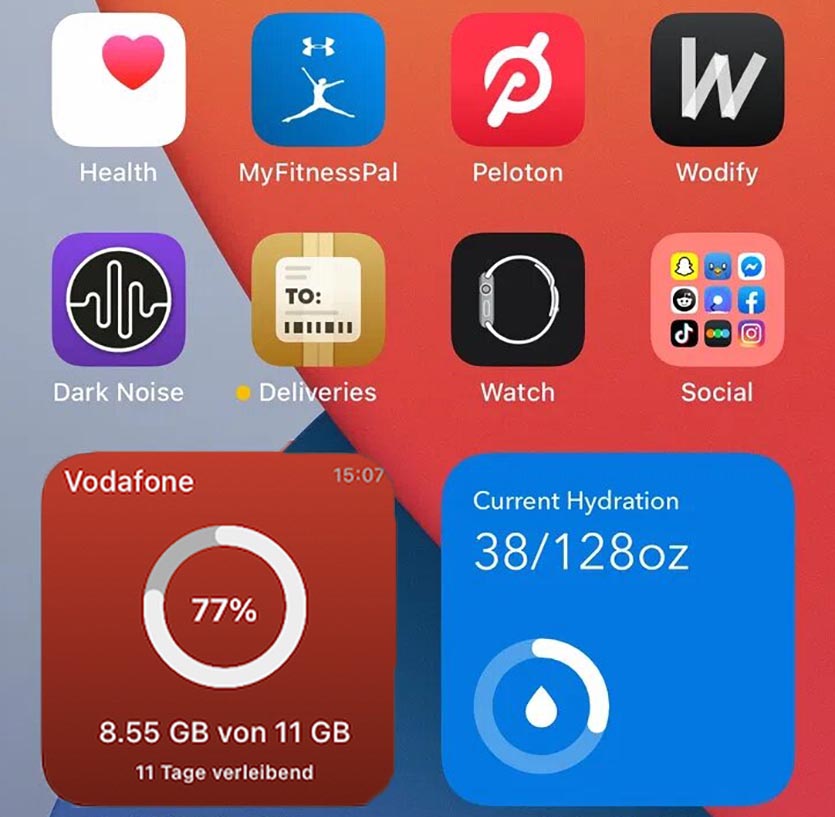This screenshot has width=835, height=817.
Task: Open the Current Hydration widget
Action: 618,628
